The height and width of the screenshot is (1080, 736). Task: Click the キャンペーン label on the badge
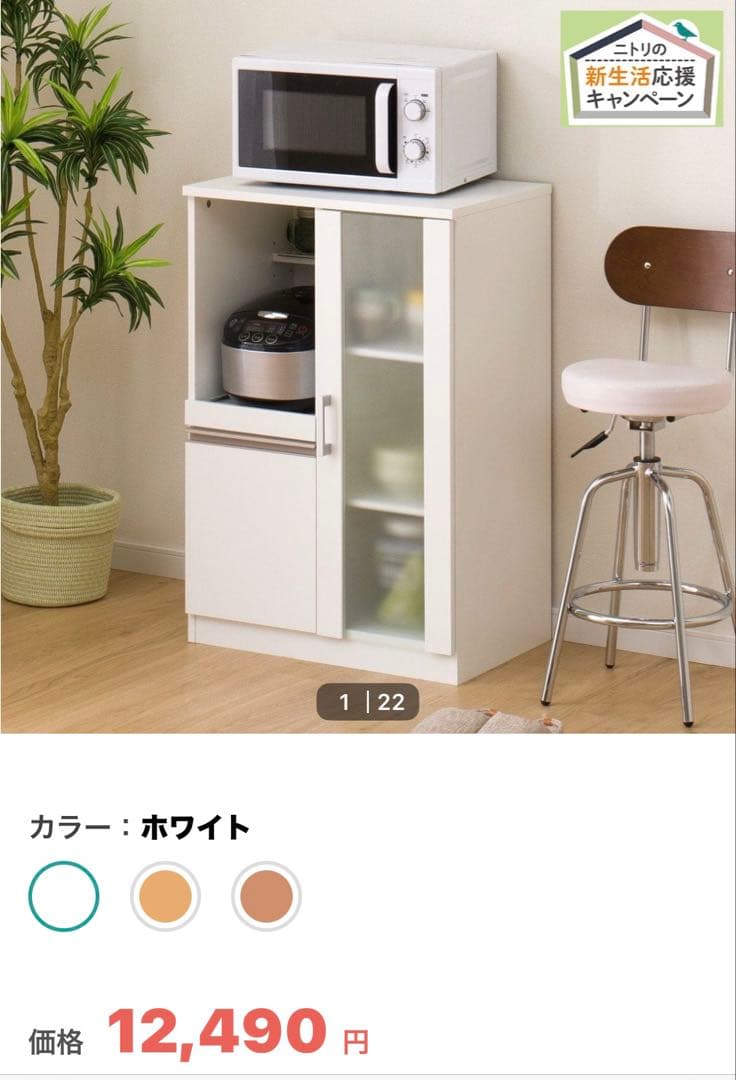coord(642,95)
